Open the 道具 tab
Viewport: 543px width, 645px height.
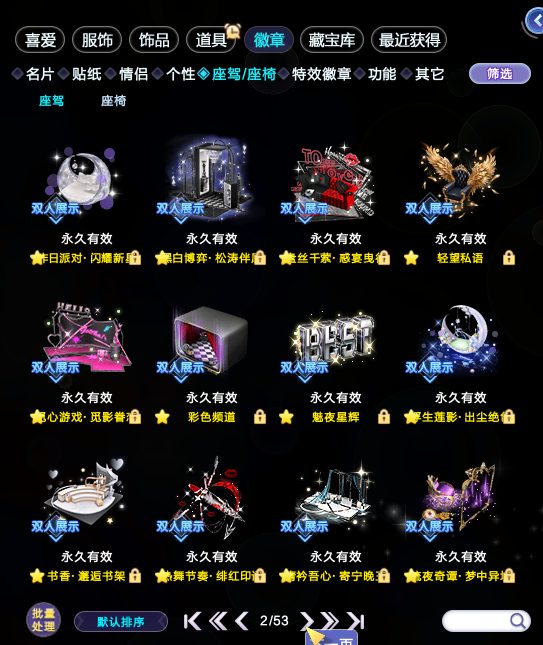click(211, 40)
